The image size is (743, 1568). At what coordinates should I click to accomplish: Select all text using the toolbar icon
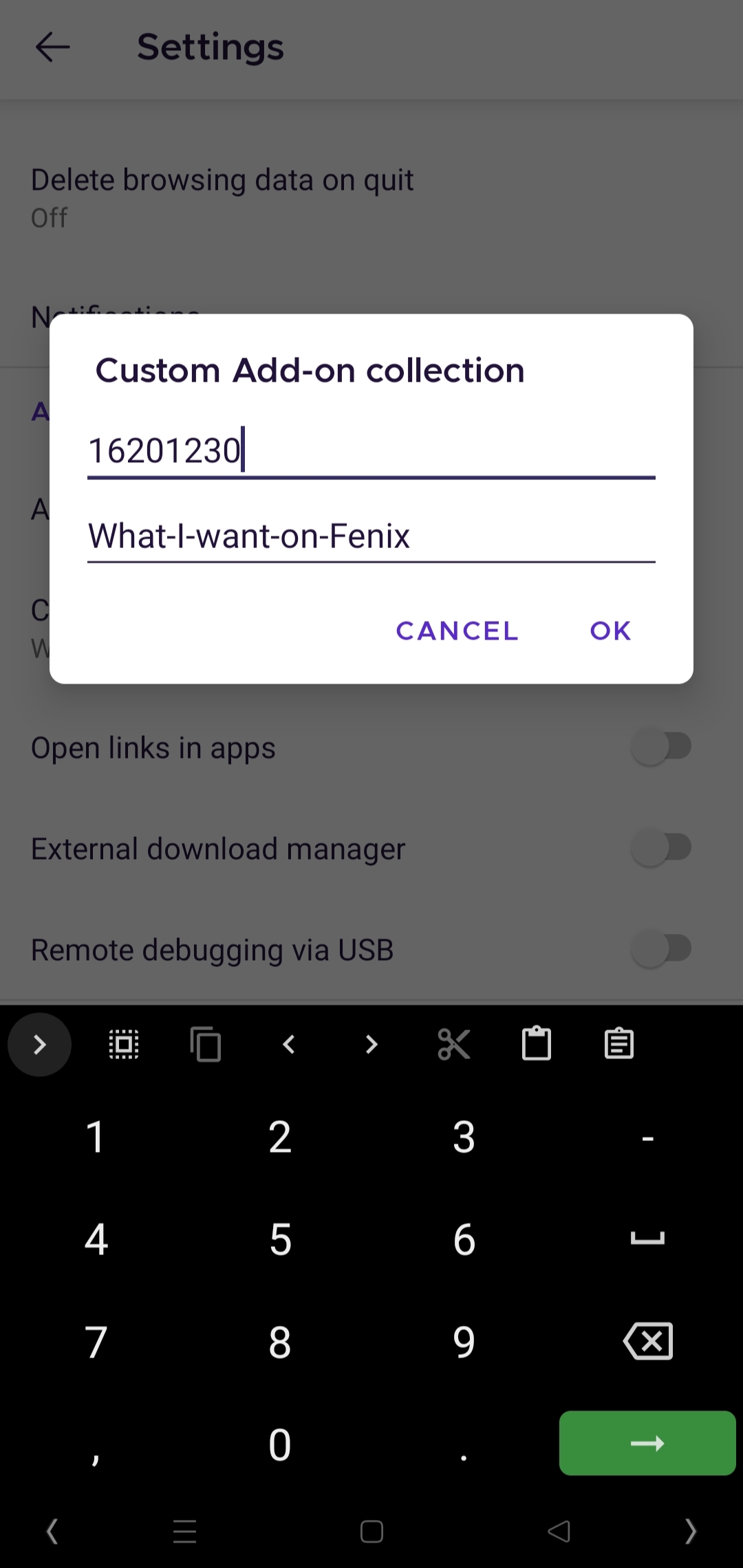[x=123, y=1044]
